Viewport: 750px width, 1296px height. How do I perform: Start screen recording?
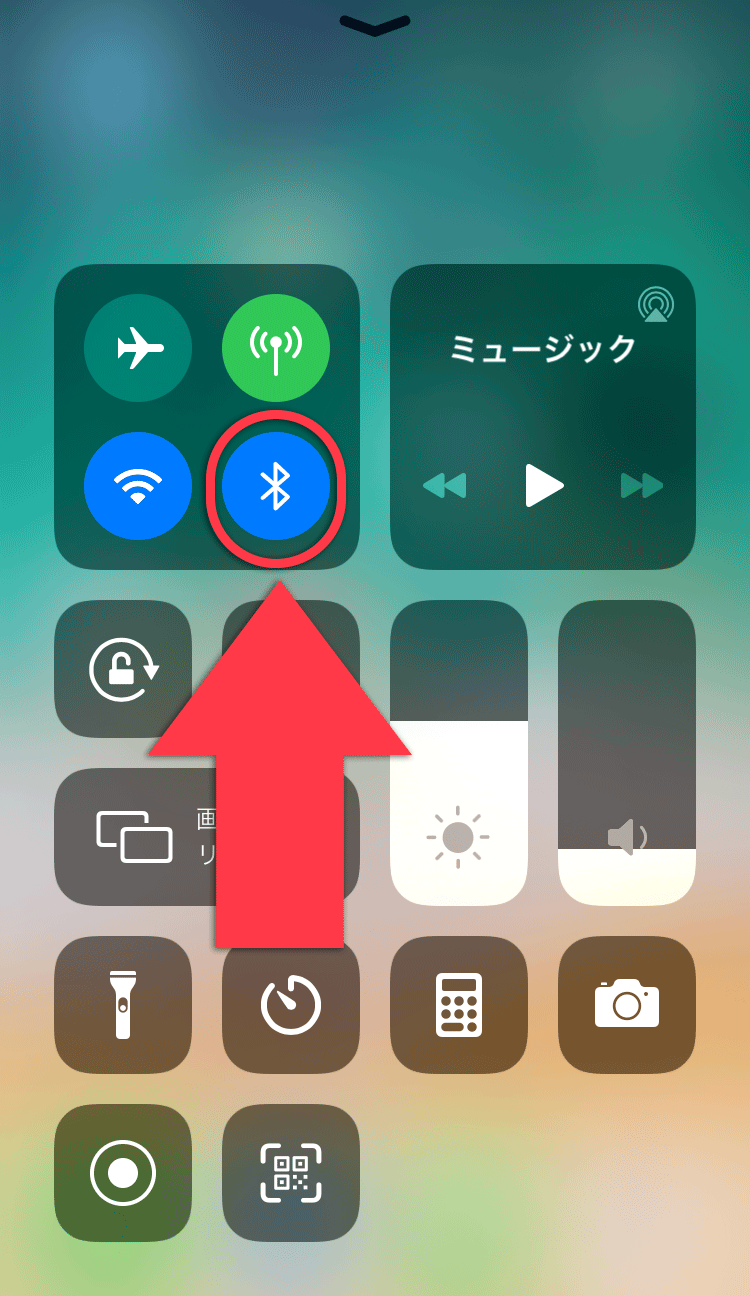pyautogui.click(x=123, y=1172)
